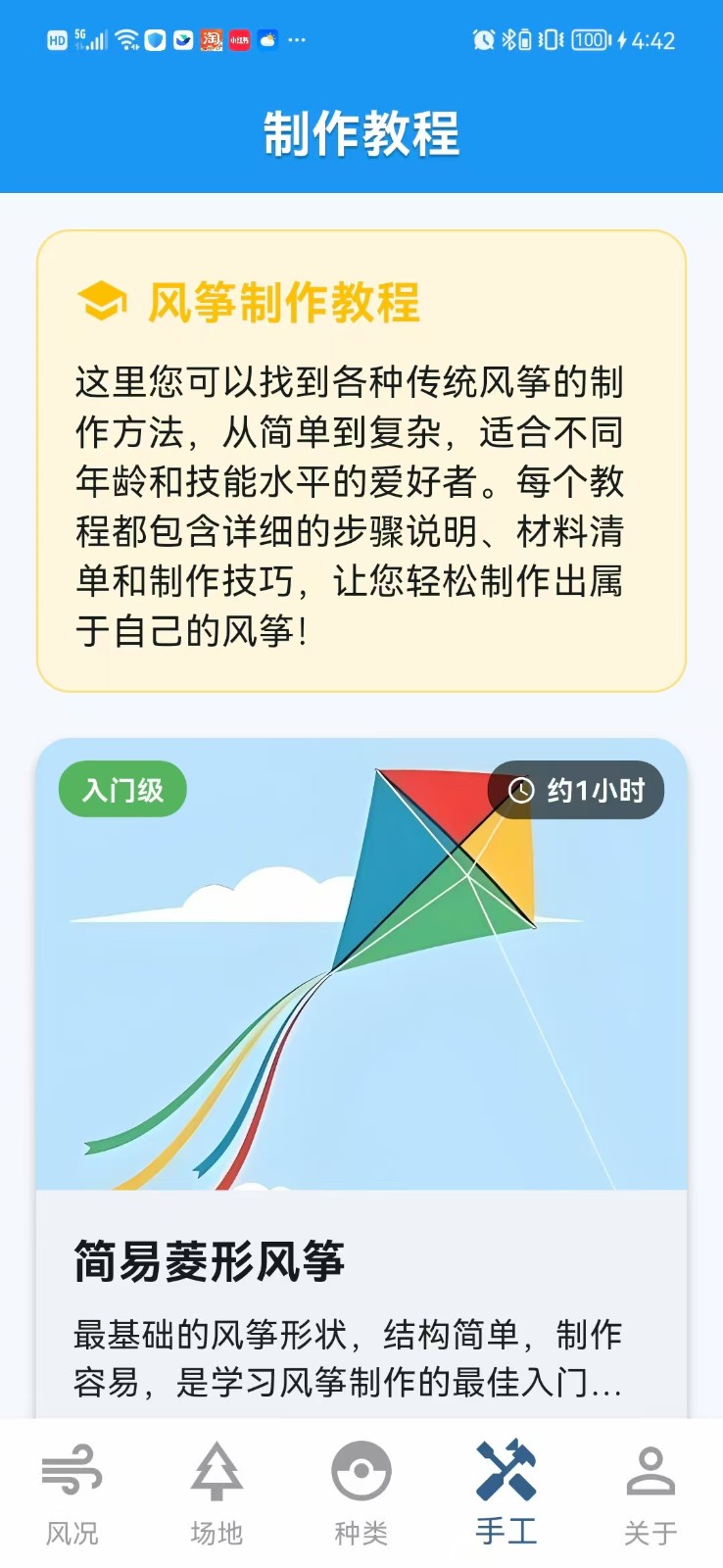Click the graduation cap icon beside 风筝制作教程
The image size is (723, 1568).
click(101, 299)
